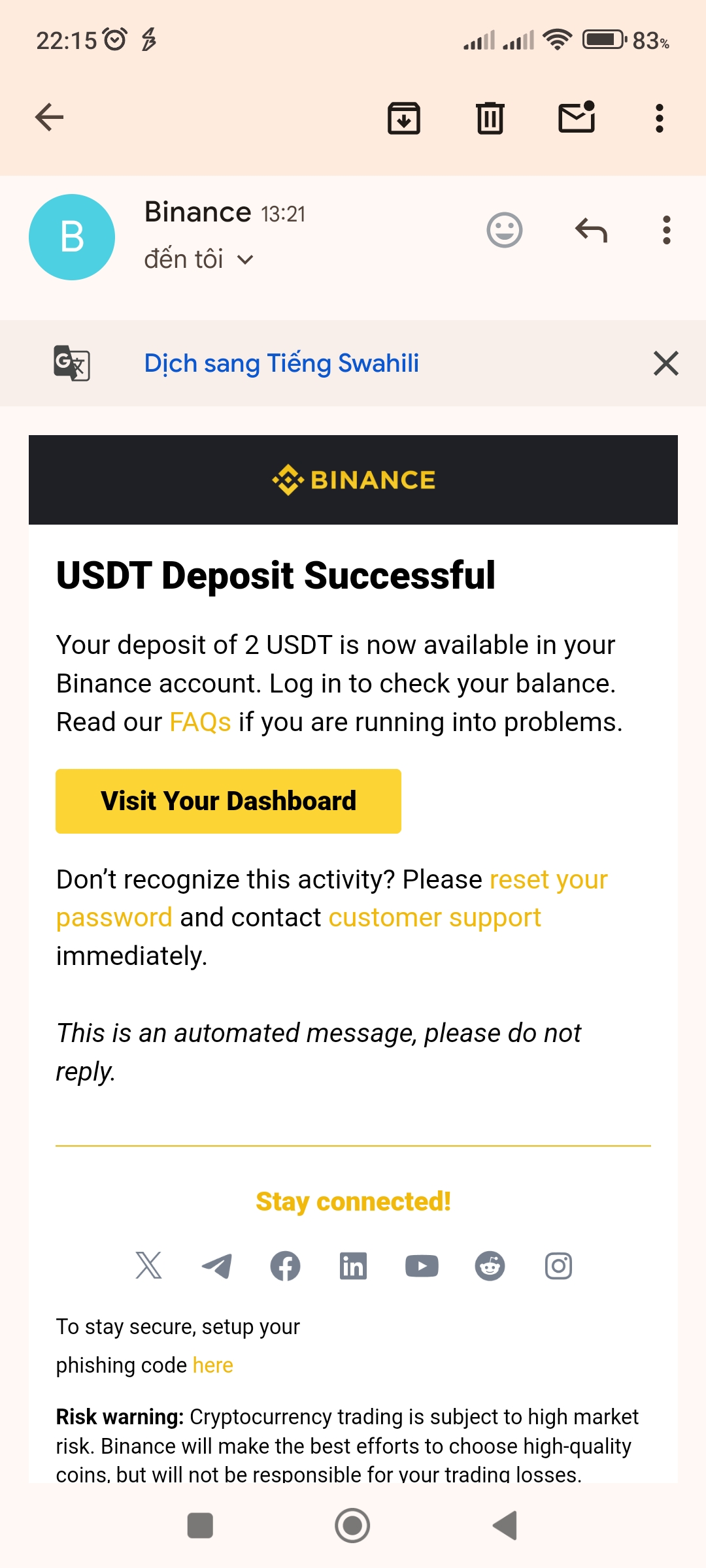Screen dimensions: 706x1568
Task: Delete this email
Action: click(x=490, y=118)
